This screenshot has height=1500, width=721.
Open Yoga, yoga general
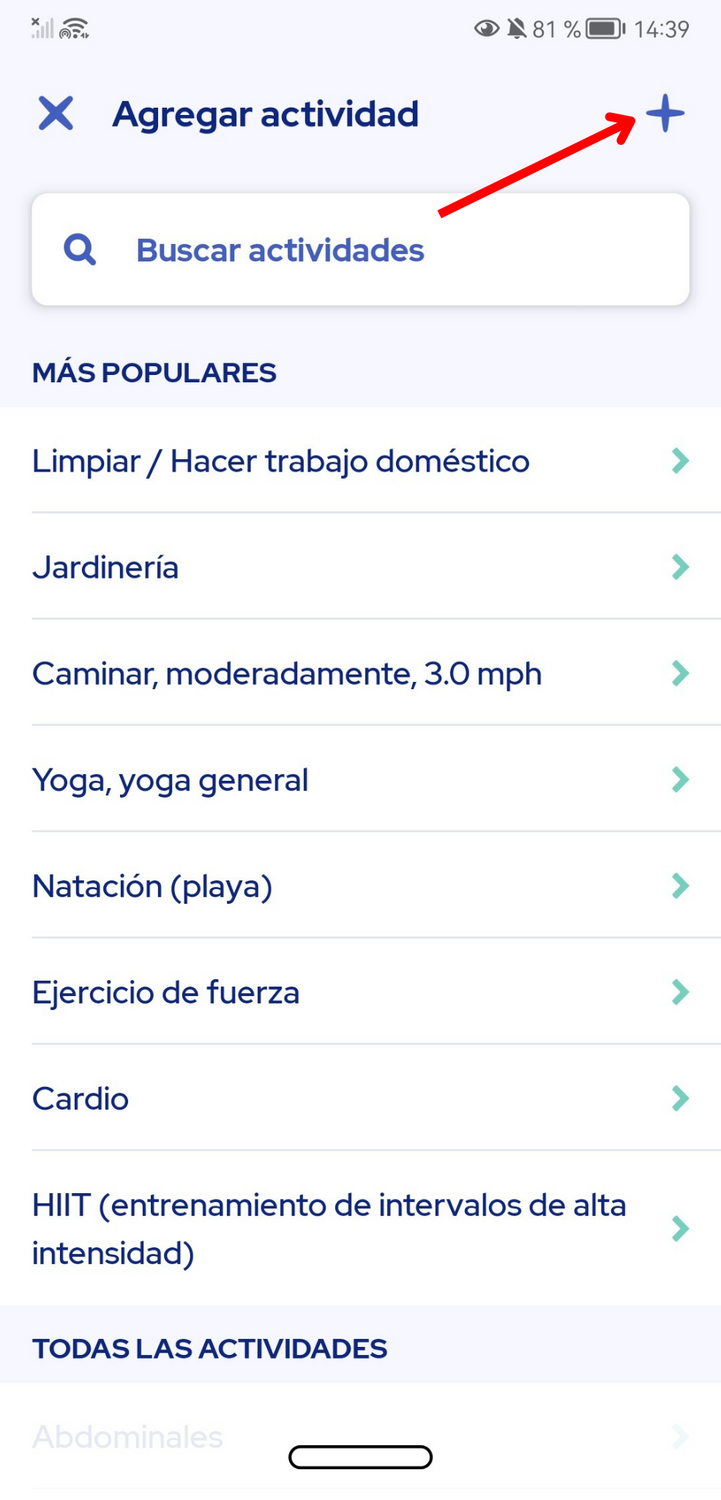click(x=361, y=779)
